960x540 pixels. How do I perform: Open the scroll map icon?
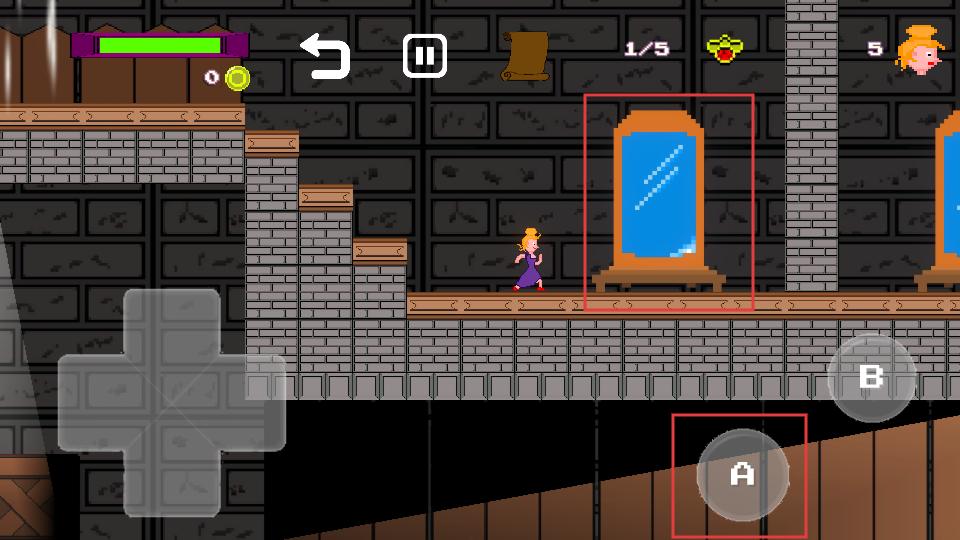coord(525,56)
